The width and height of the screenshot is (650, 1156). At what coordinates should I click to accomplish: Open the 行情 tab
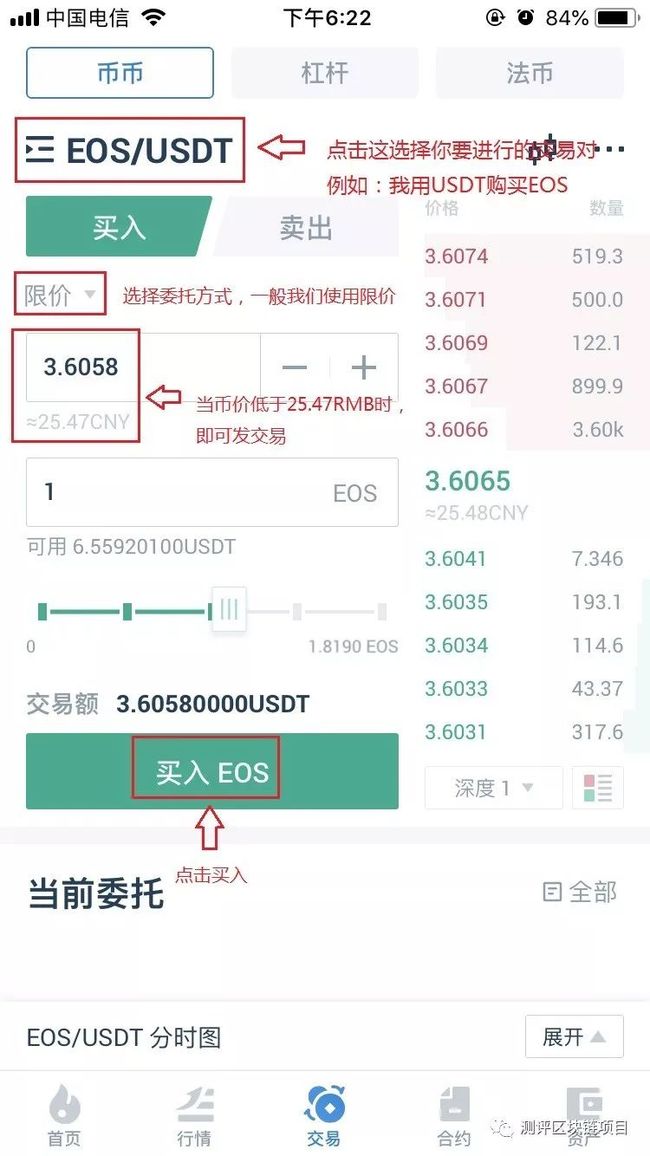(195, 1116)
